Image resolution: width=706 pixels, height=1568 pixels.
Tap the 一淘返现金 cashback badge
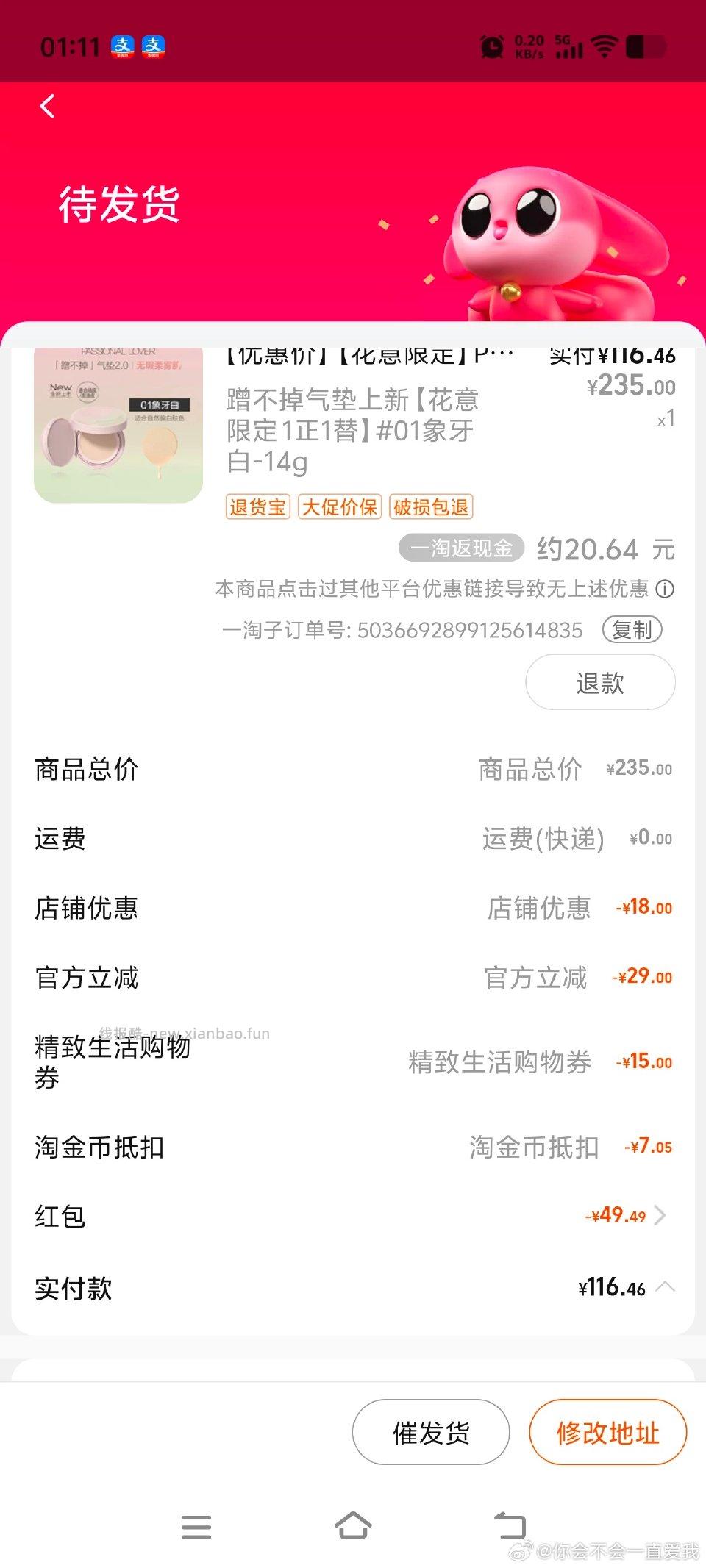point(460,548)
